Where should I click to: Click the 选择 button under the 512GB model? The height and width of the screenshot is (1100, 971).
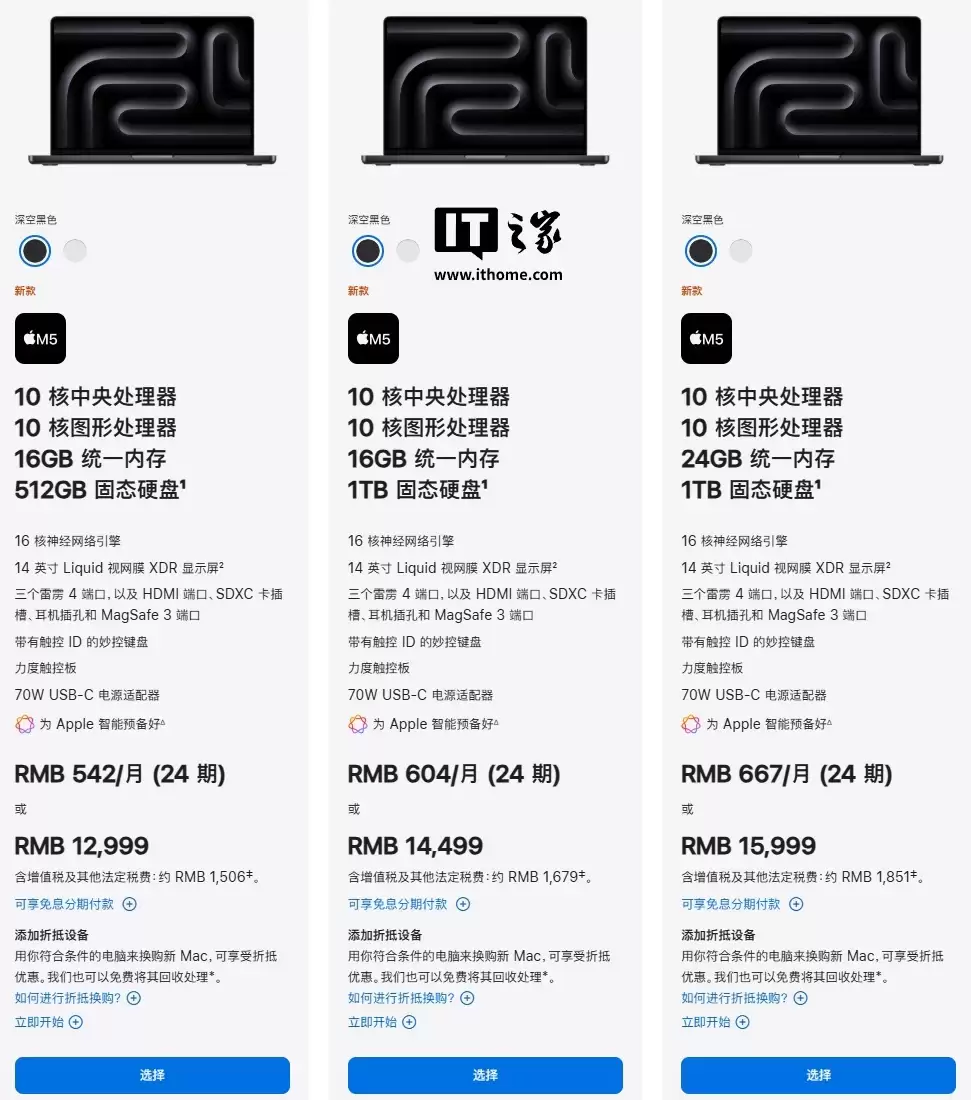click(x=152, y=1075)
